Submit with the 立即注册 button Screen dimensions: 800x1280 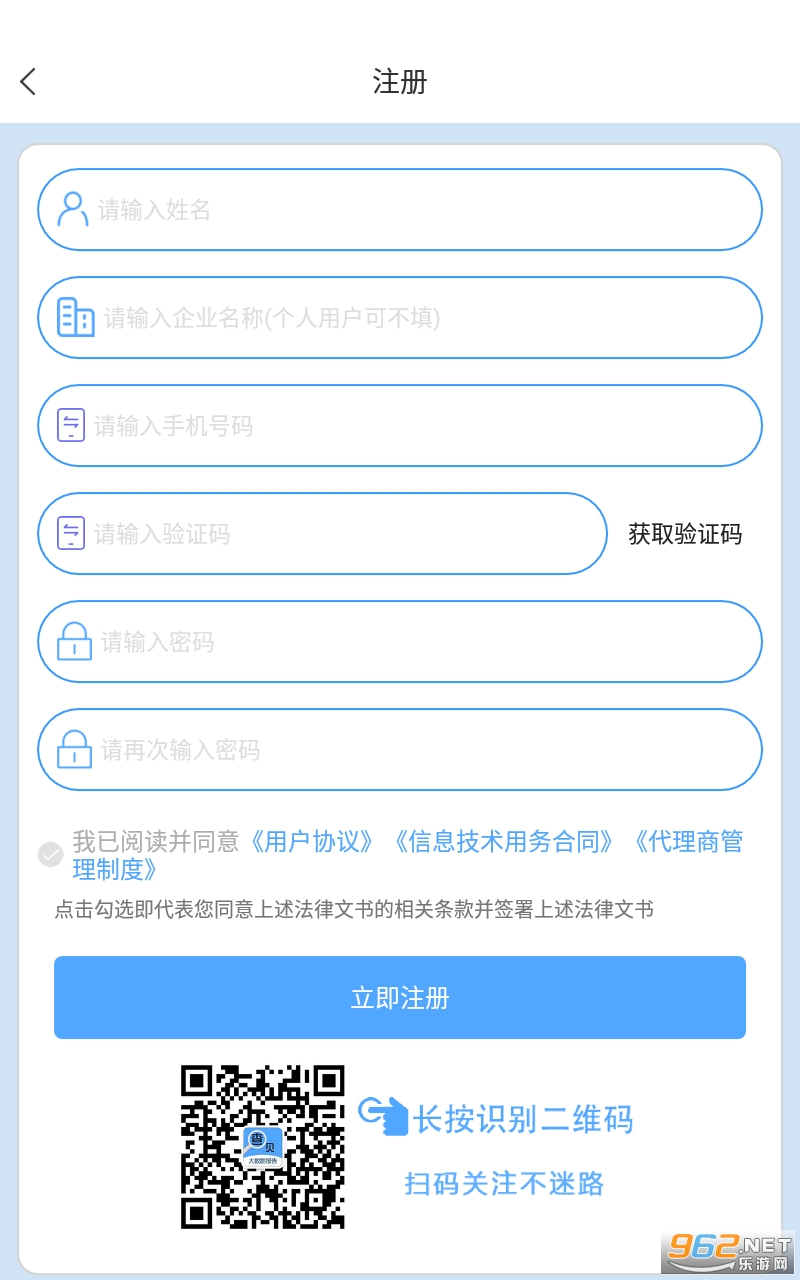(400, 998)
